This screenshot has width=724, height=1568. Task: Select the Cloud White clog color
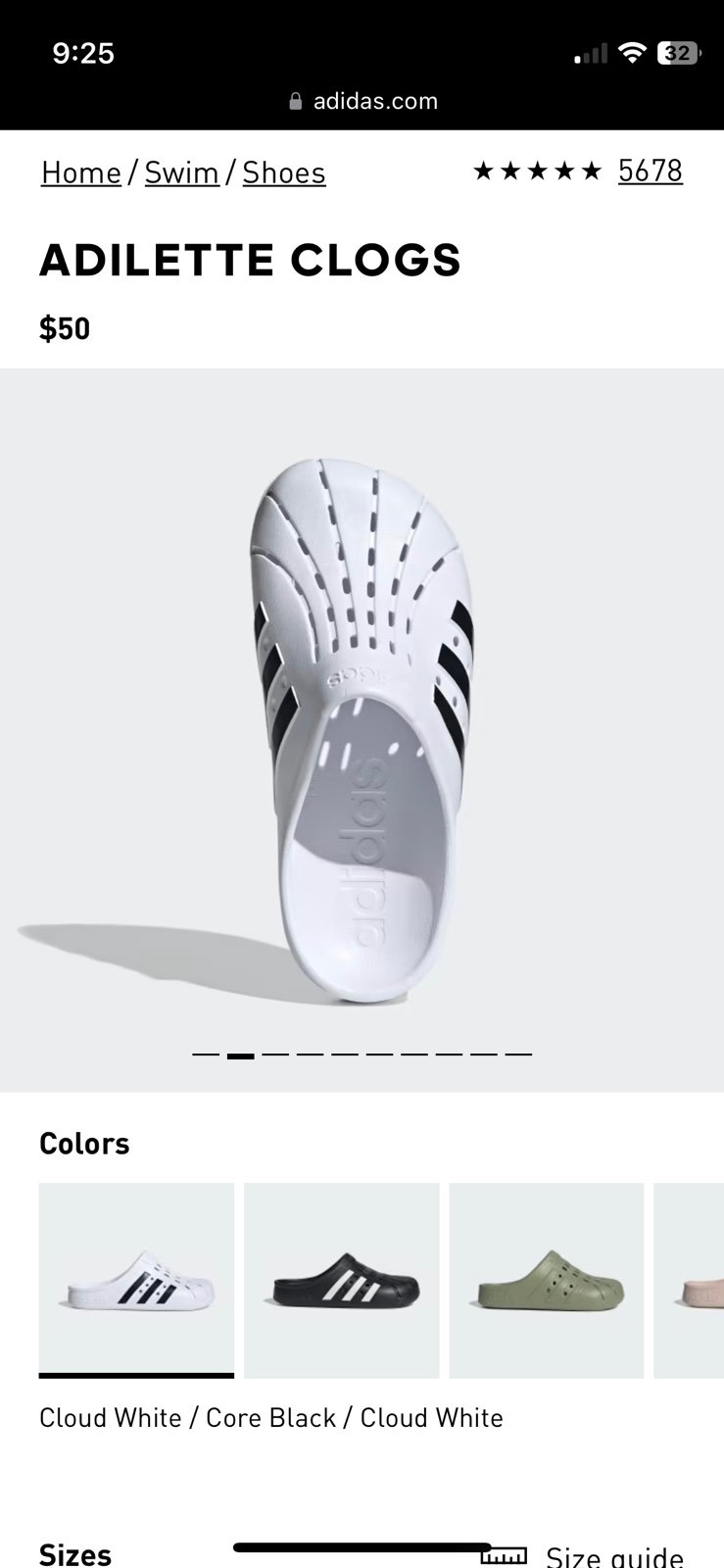pyautogui.click(x=136, y=1280)
